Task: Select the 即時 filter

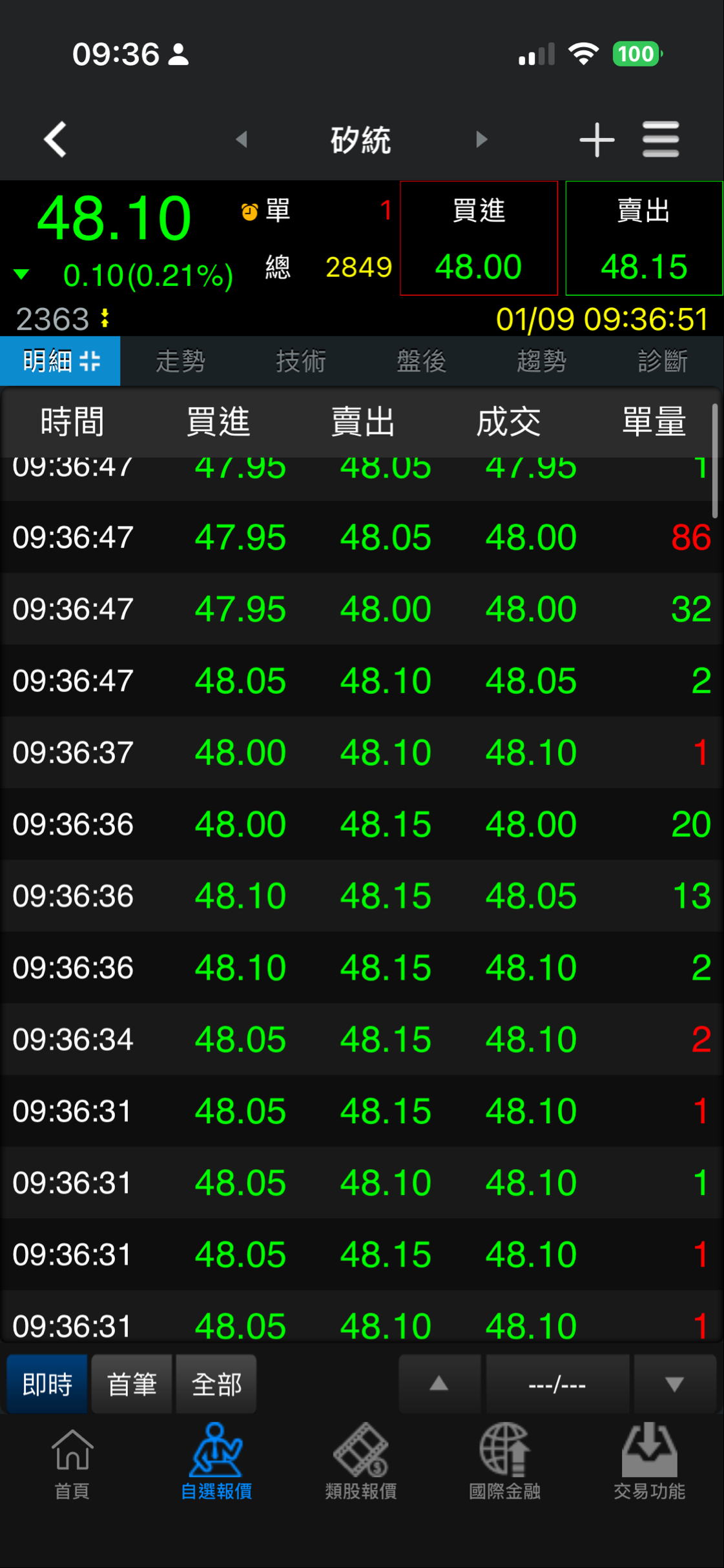Action: coord(47,1384)
